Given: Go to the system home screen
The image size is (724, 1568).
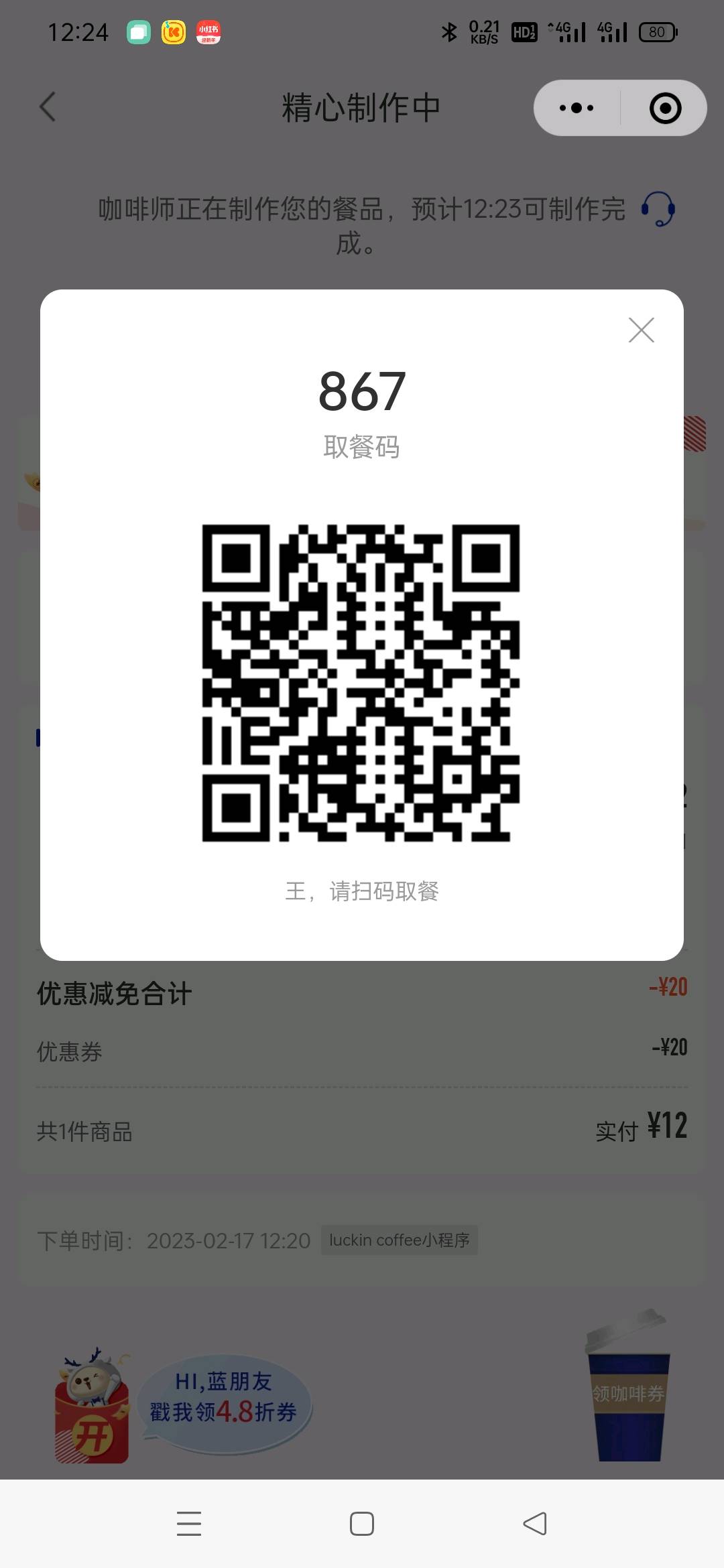Looking at the screenshot, I should click(x=362, y=1524).
